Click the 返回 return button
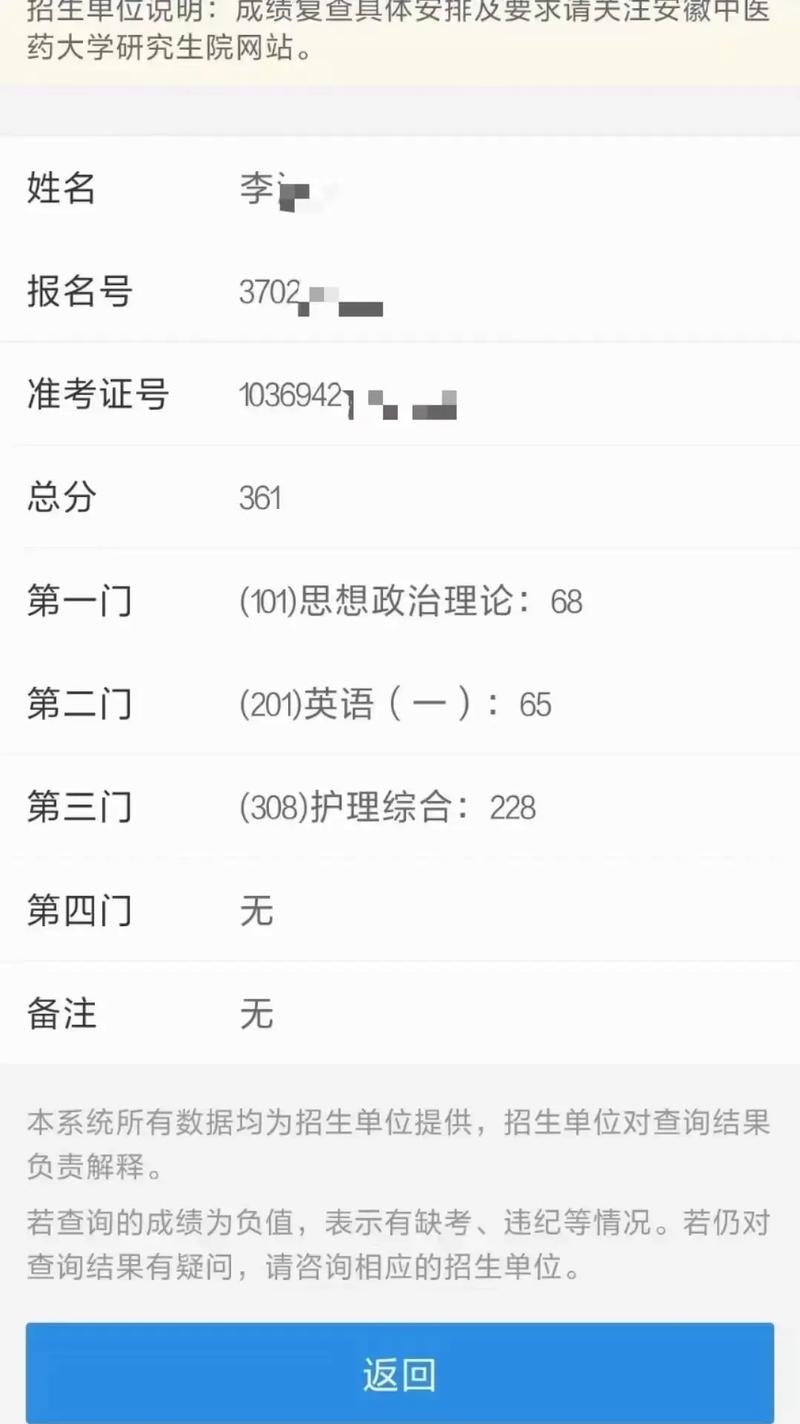800x1424 pixels. (400, 1374)
